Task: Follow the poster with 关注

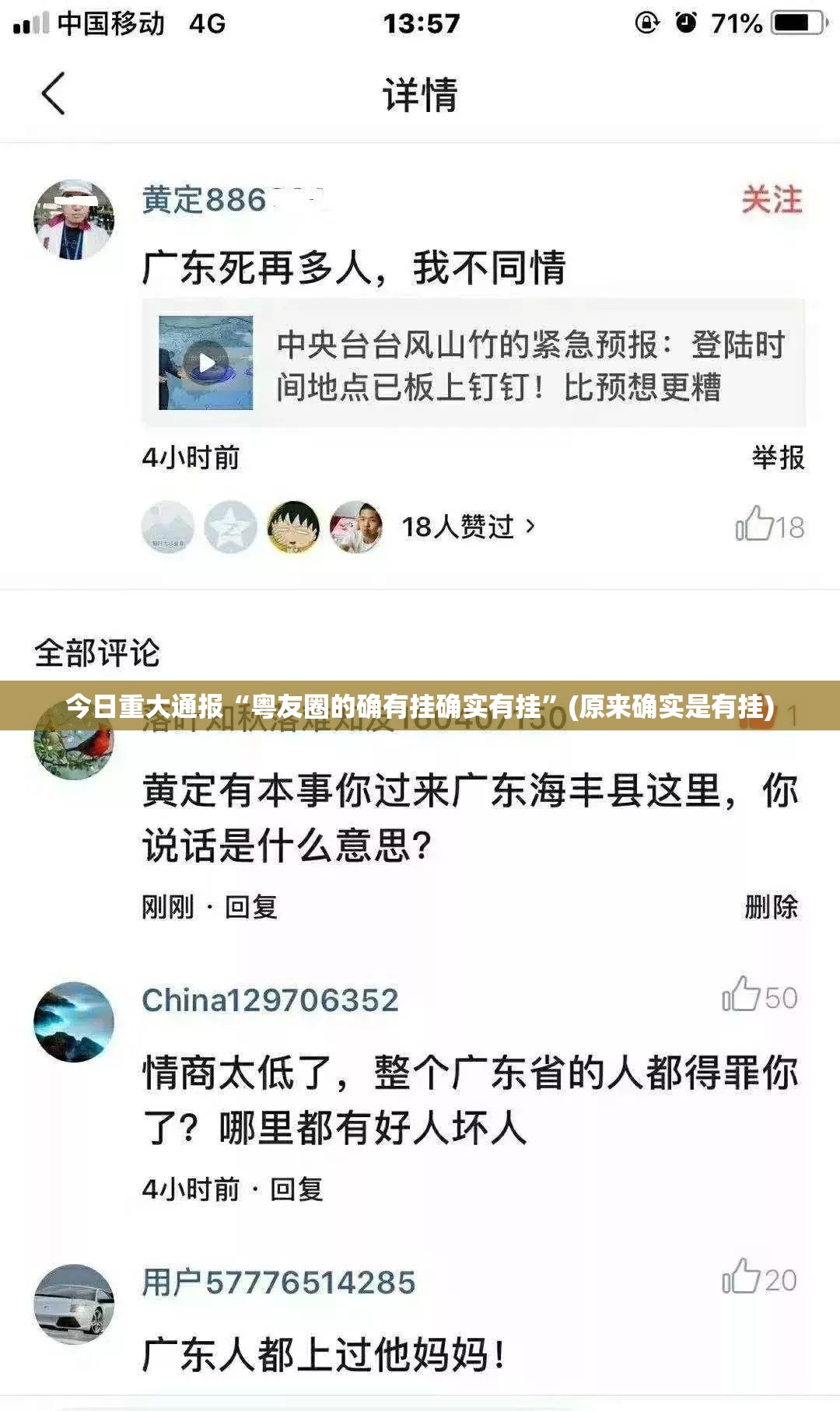Action: tap(771, 200)
